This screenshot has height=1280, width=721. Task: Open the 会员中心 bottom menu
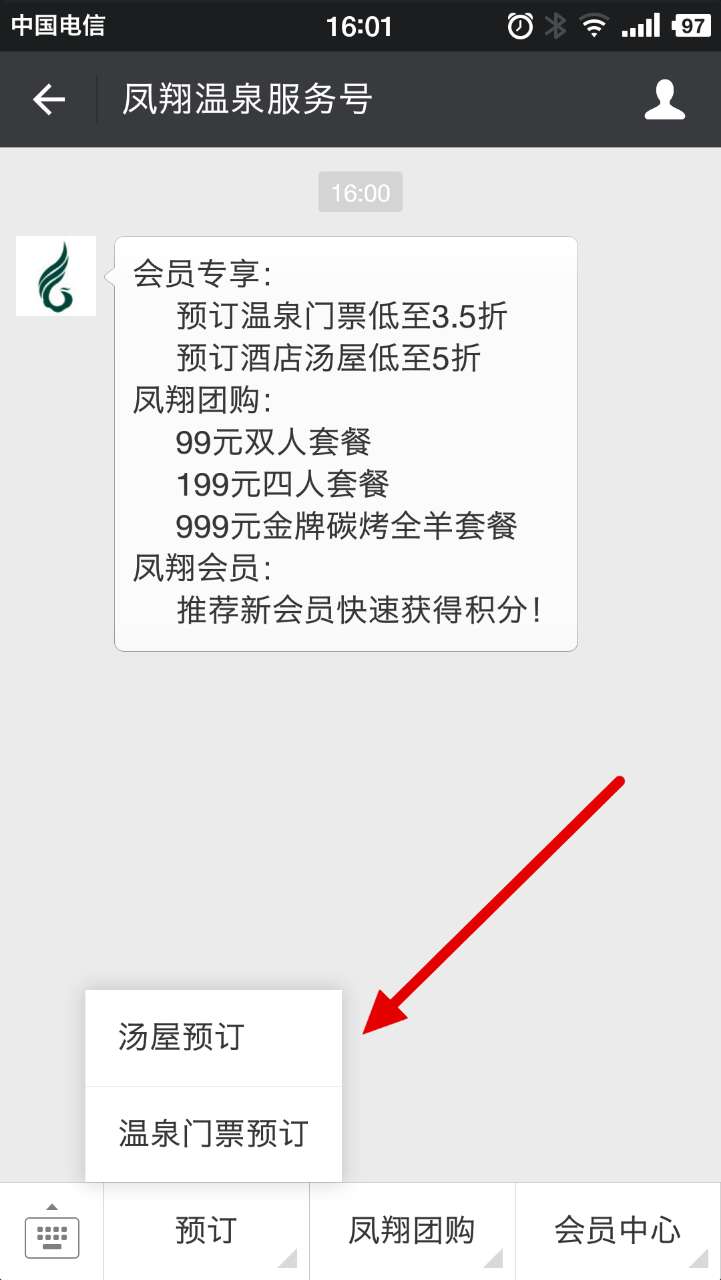point(617,1232)
